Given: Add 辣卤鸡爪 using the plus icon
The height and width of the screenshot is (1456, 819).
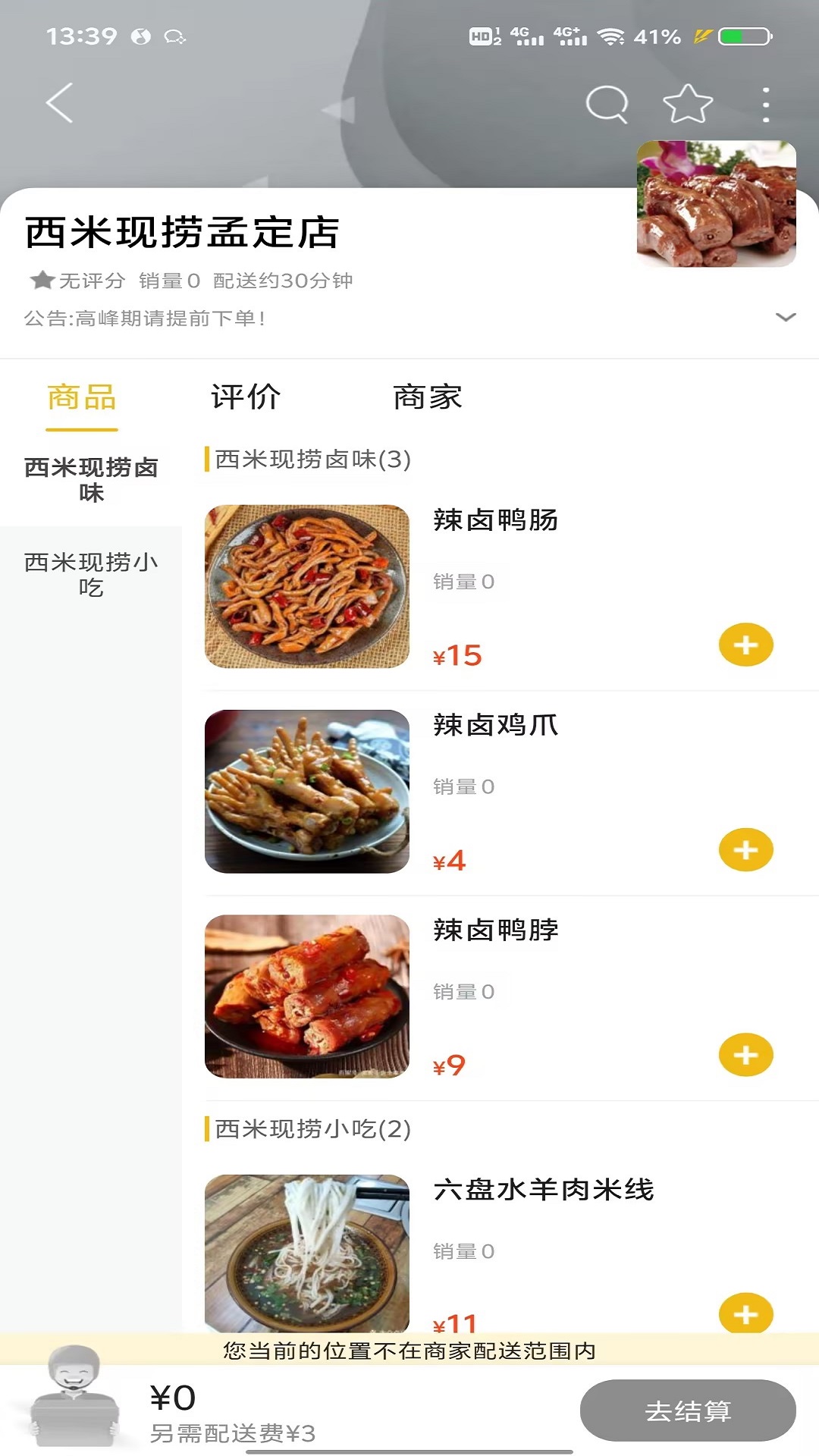Looking at the screenshot, I should pos(746,850).
